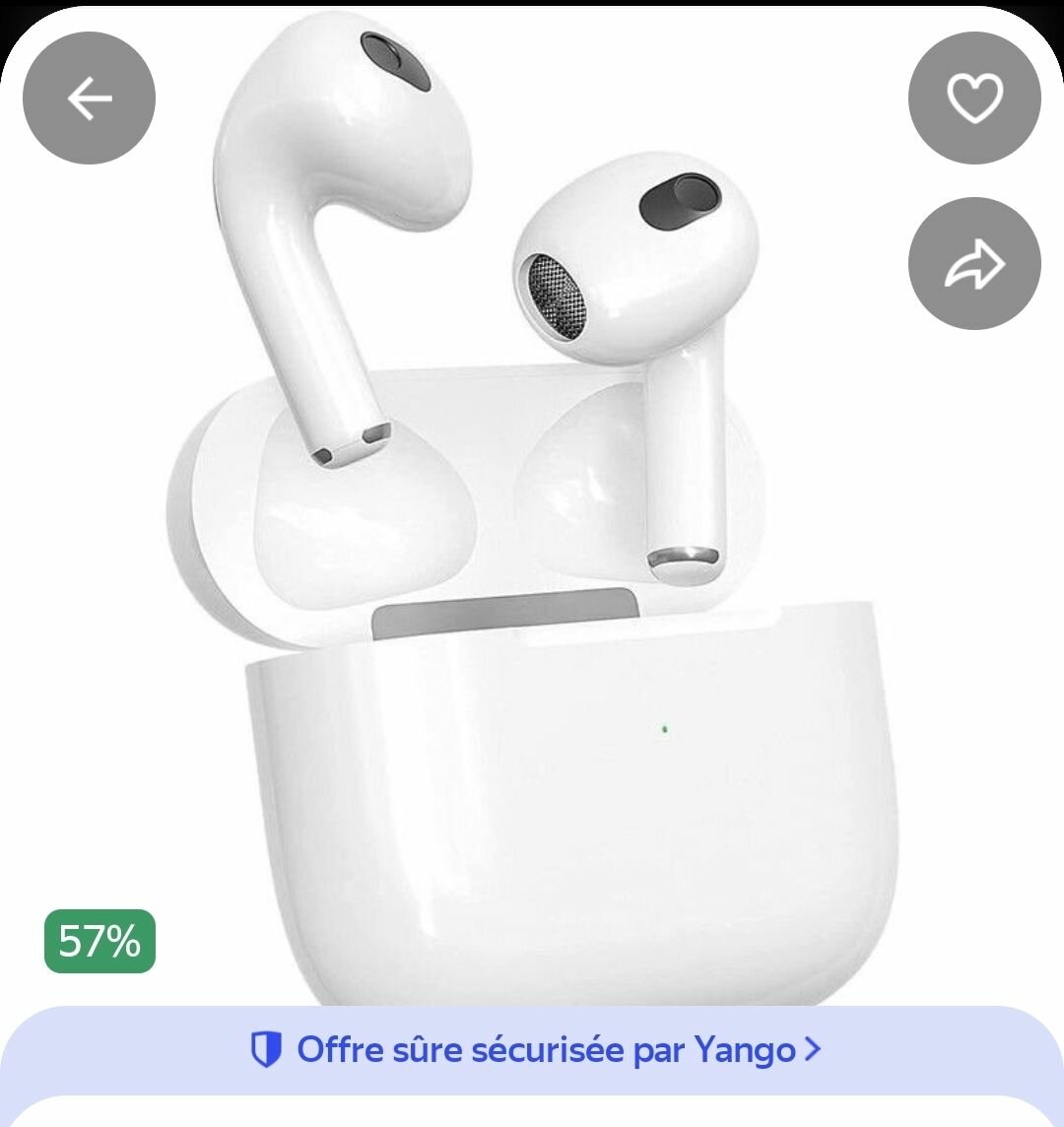Open the Offre sûre sécurisée par Yango link
The height and width of the screenshot is (1127, 1064).
point(534,1050)
